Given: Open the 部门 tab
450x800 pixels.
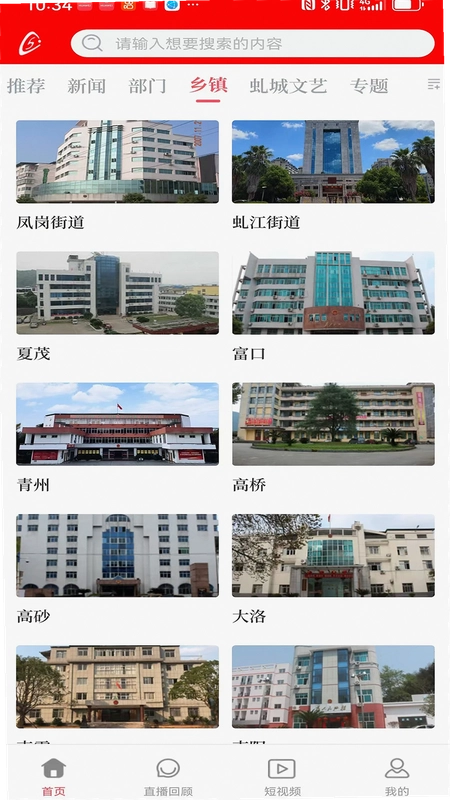Looking at the screenshot, I should point(147,86).
